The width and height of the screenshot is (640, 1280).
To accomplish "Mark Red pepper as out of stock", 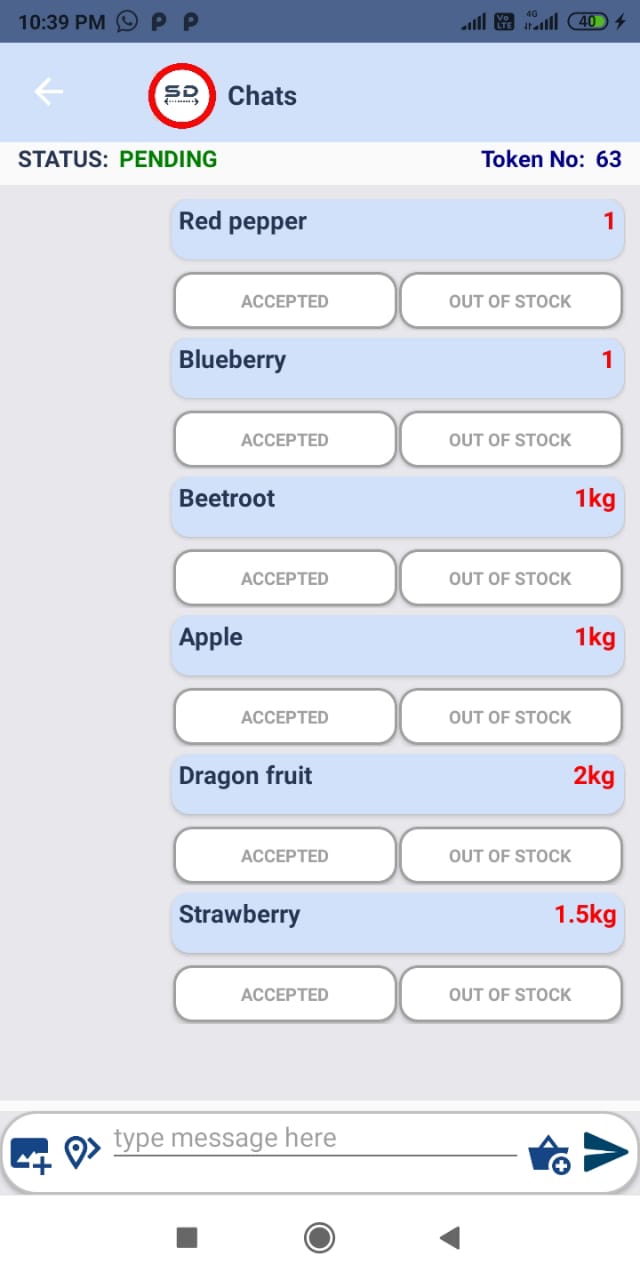I will pyautogui.click(x=510, y=301).
